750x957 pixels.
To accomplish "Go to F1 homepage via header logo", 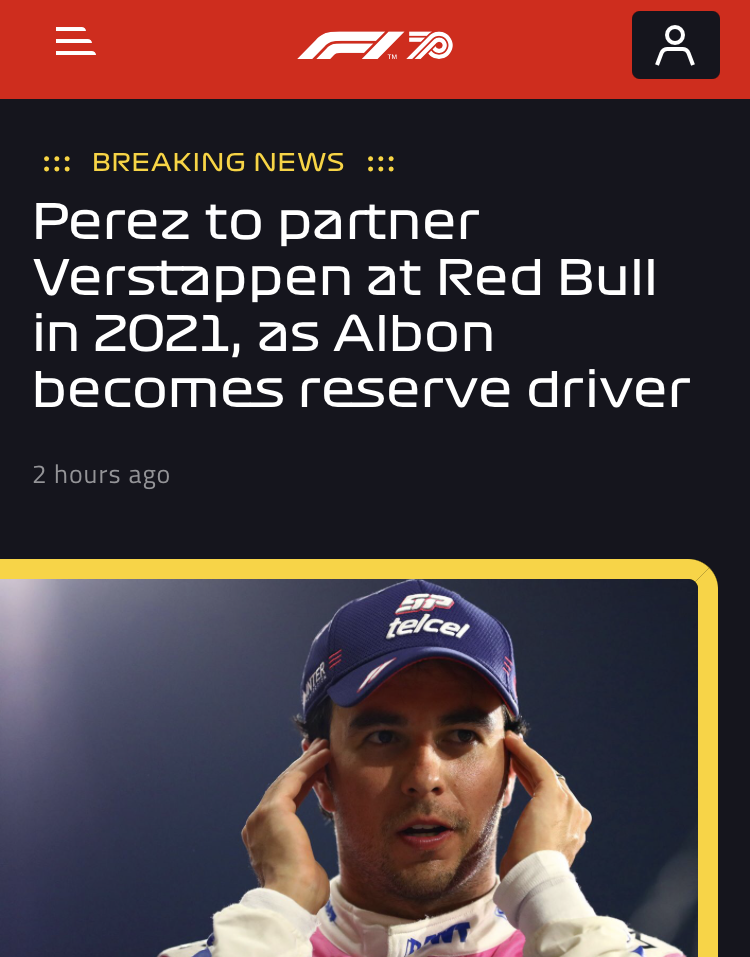I will click(375, 45).
